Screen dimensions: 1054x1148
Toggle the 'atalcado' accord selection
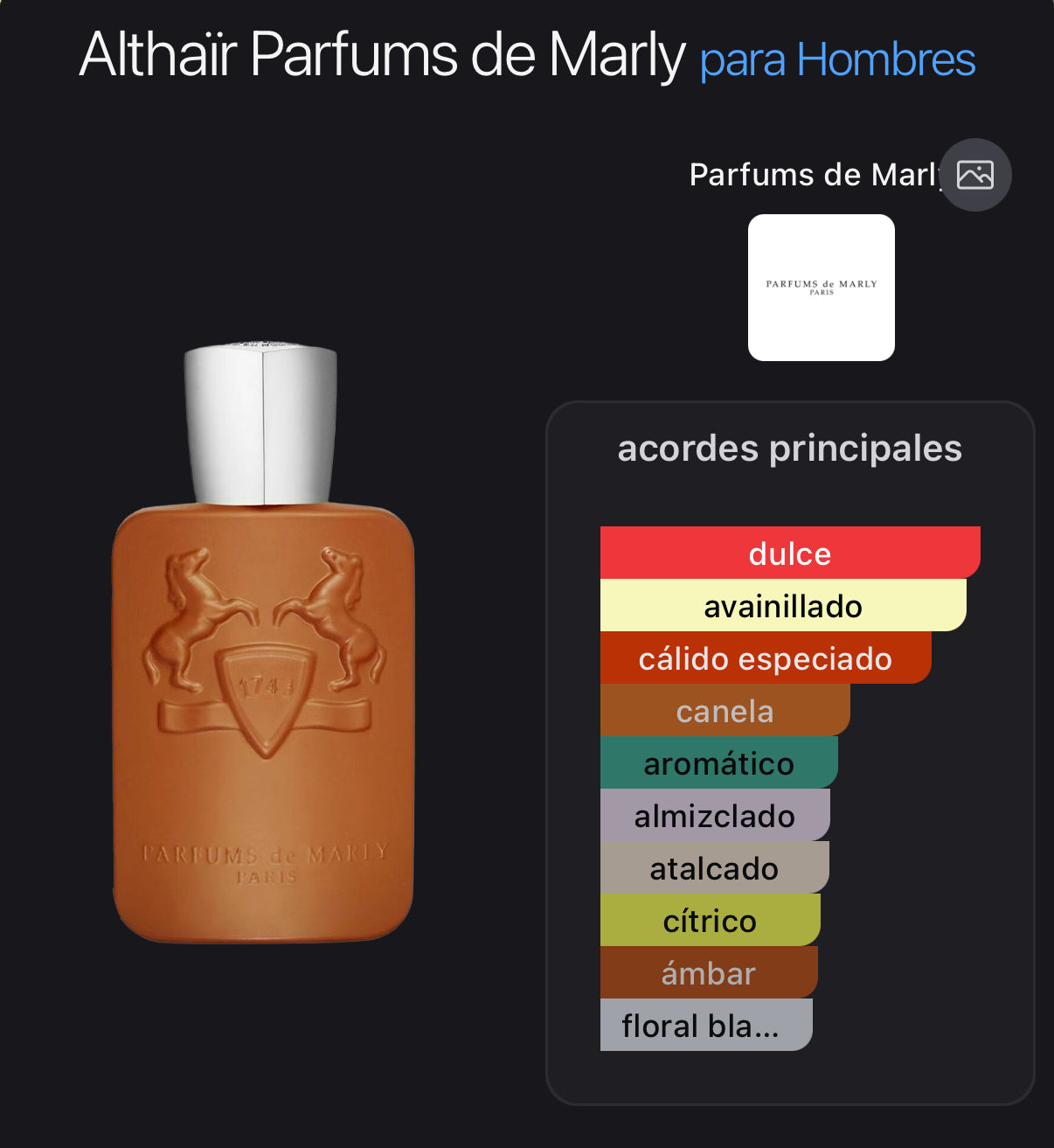(713, 868)
